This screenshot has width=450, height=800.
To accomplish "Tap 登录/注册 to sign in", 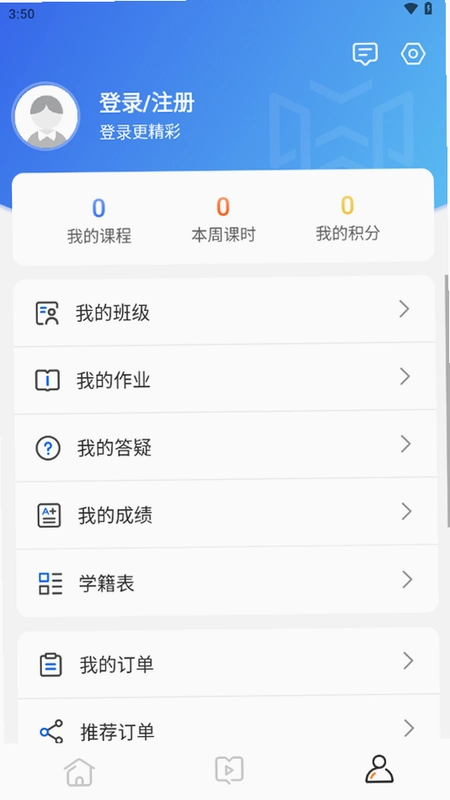I will (x=146, y=103).
